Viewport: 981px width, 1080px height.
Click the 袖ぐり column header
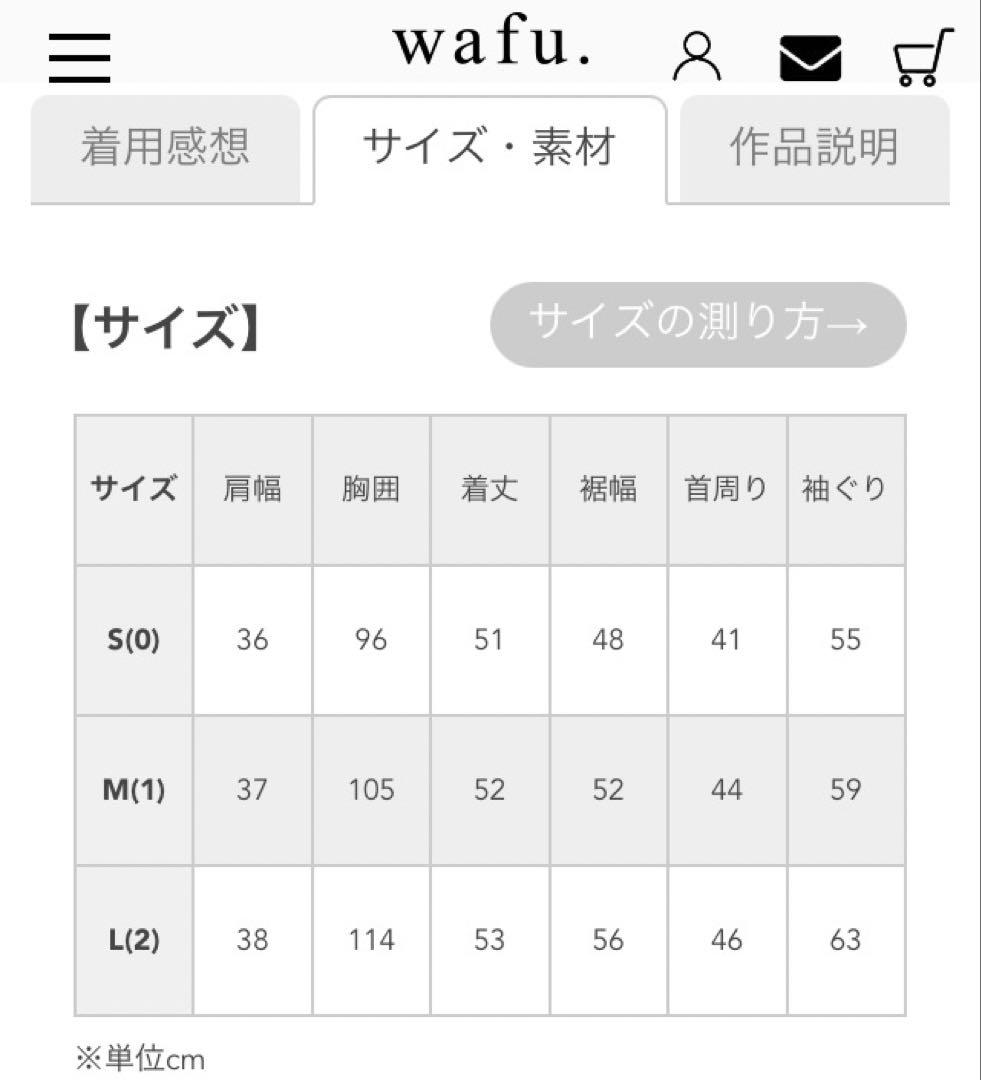click(845, 489)
